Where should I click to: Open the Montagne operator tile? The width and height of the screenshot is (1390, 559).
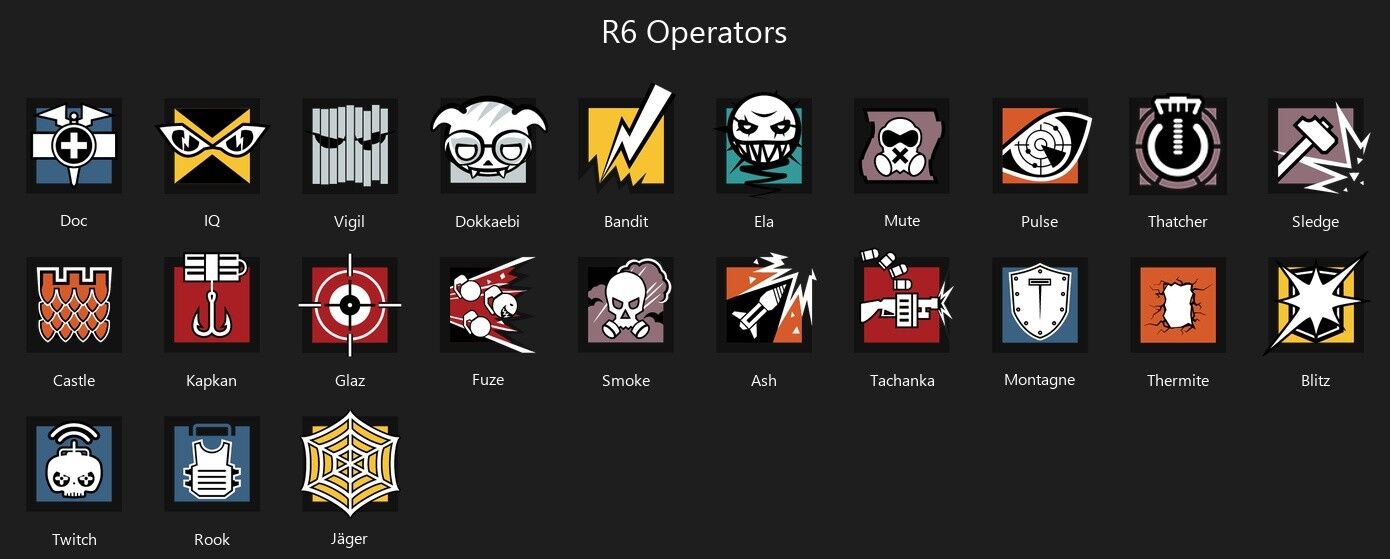point(1040,305)
